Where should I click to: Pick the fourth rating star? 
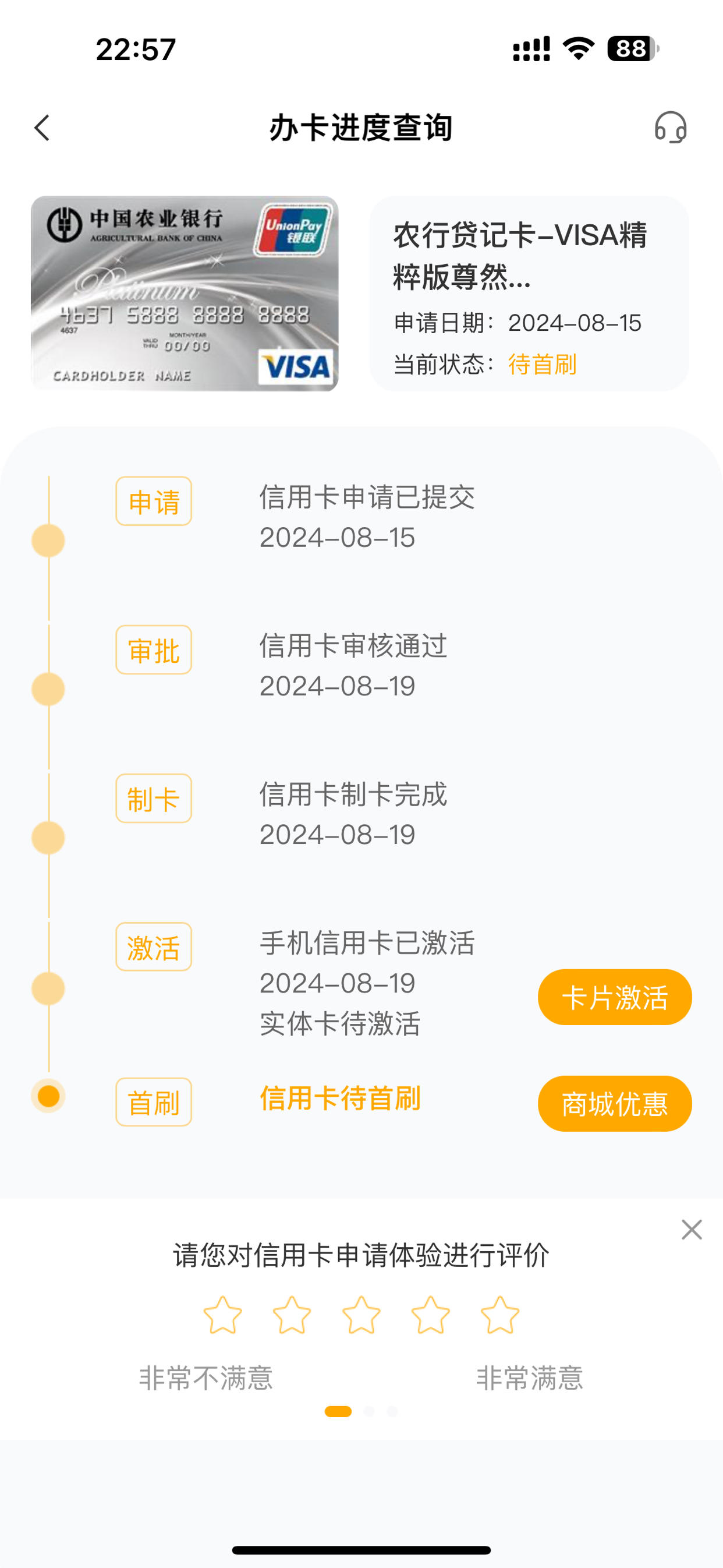430,1315
